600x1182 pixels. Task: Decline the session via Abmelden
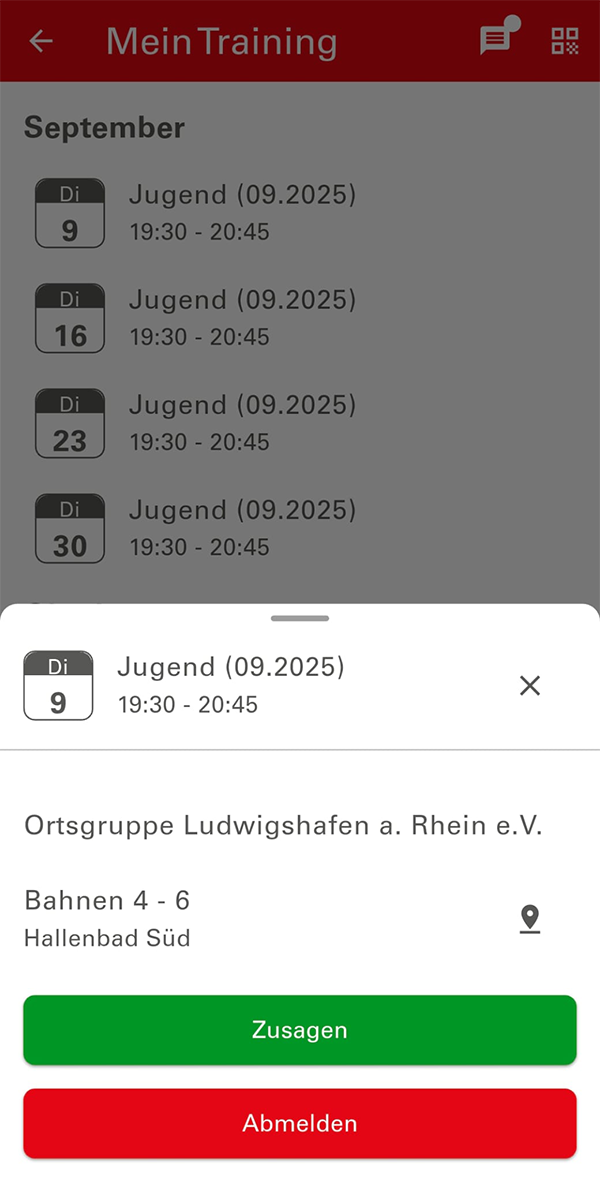click(300, 1123)
